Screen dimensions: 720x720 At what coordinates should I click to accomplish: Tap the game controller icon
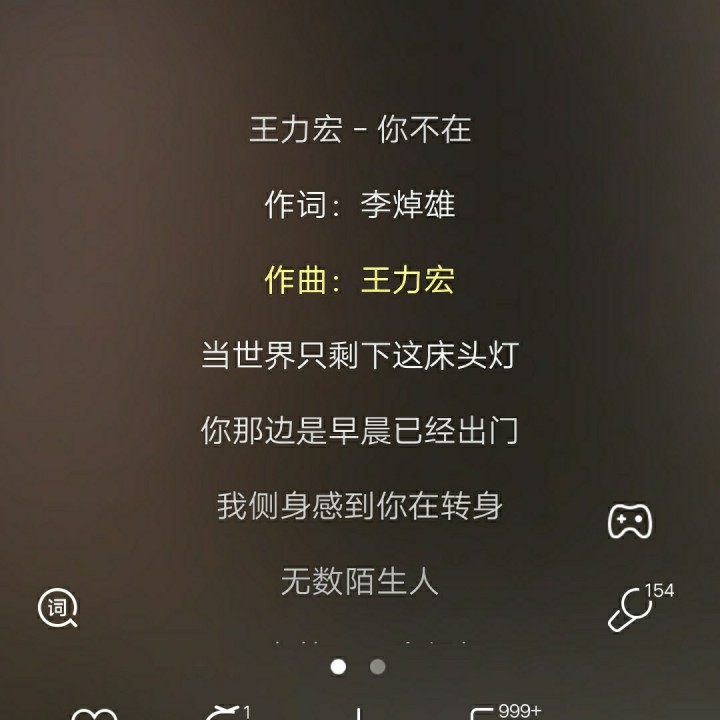point(630,521)
